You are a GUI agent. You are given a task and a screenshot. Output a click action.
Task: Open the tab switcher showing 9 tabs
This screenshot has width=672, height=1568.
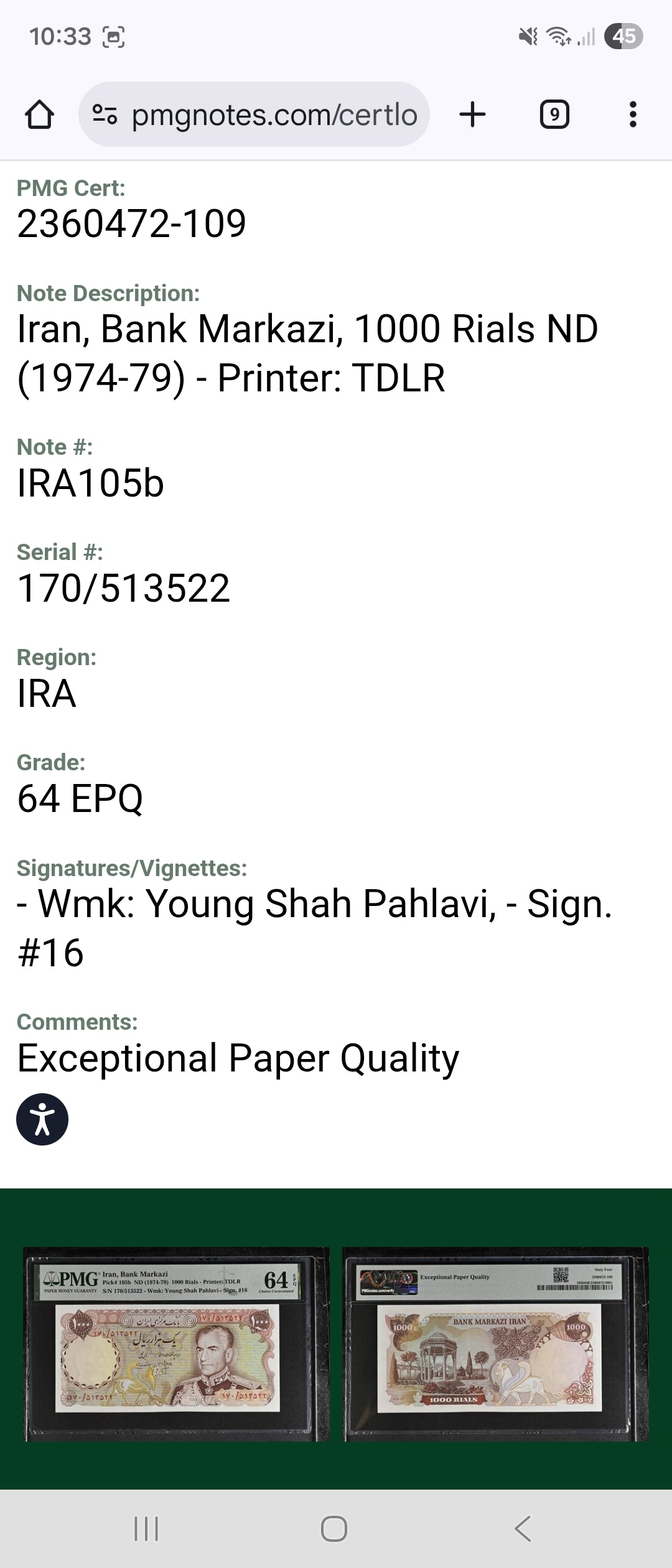click(554, 115)
